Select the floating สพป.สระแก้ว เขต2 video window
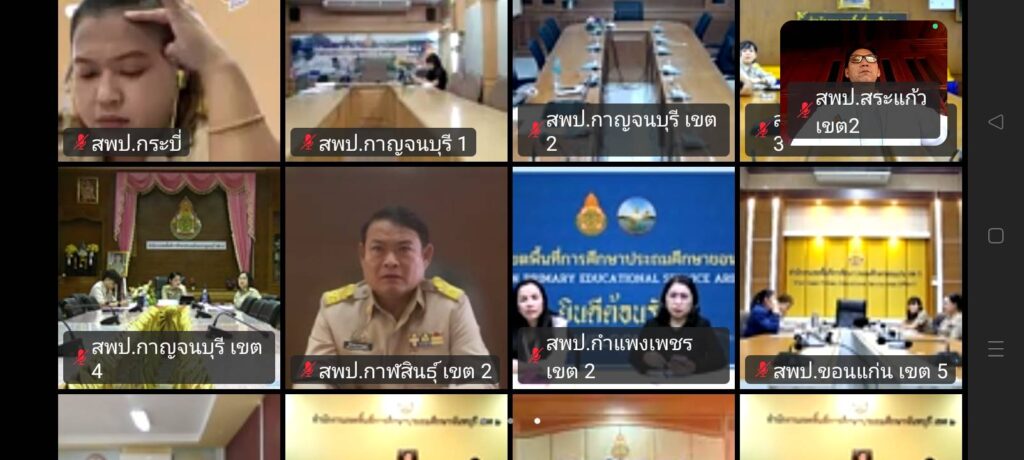 click(x=863, y=80)
